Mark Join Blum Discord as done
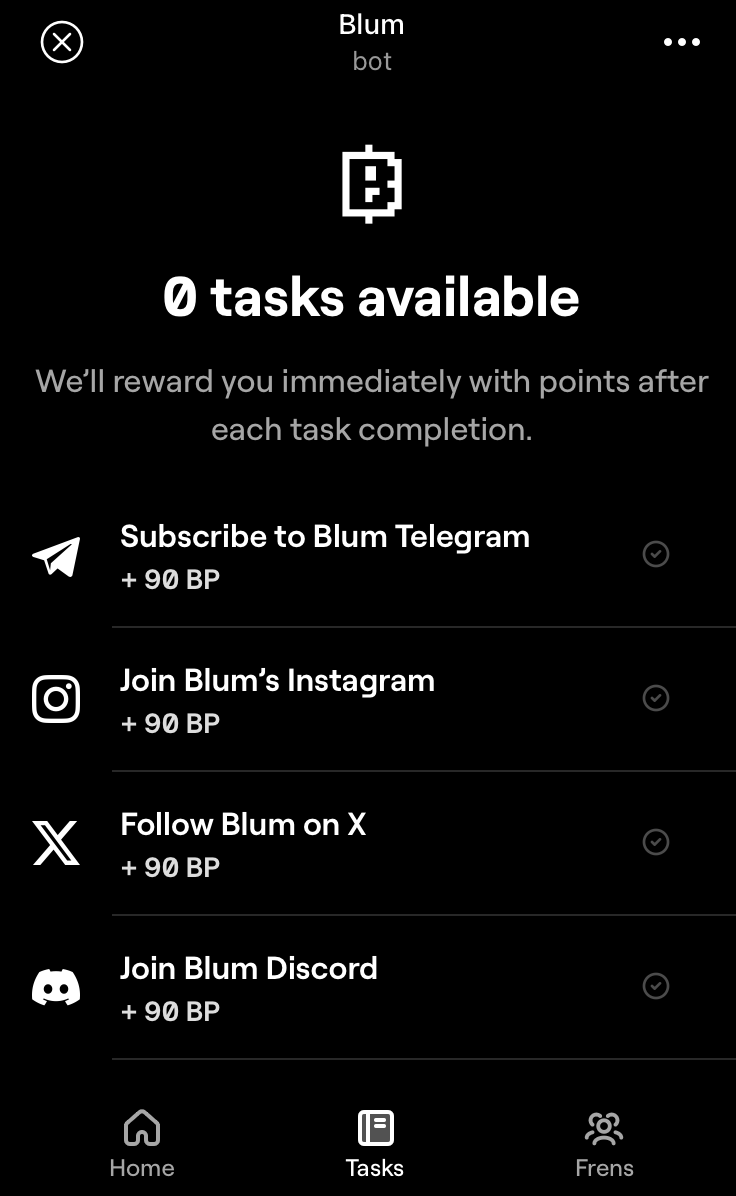Screen dimensions: 736x1196 point(656,986)
